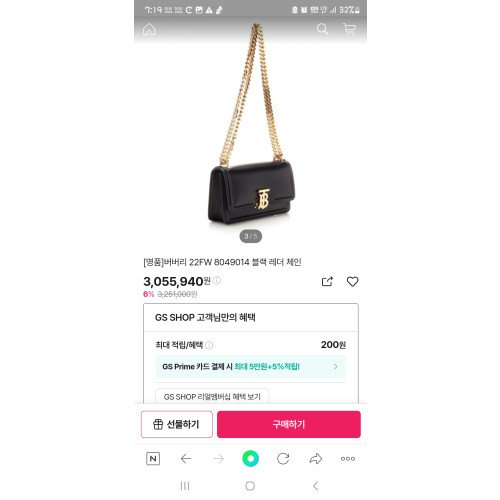Open the shopping cart
This screenshot has height=500, width=500.
tap(349, 29)
